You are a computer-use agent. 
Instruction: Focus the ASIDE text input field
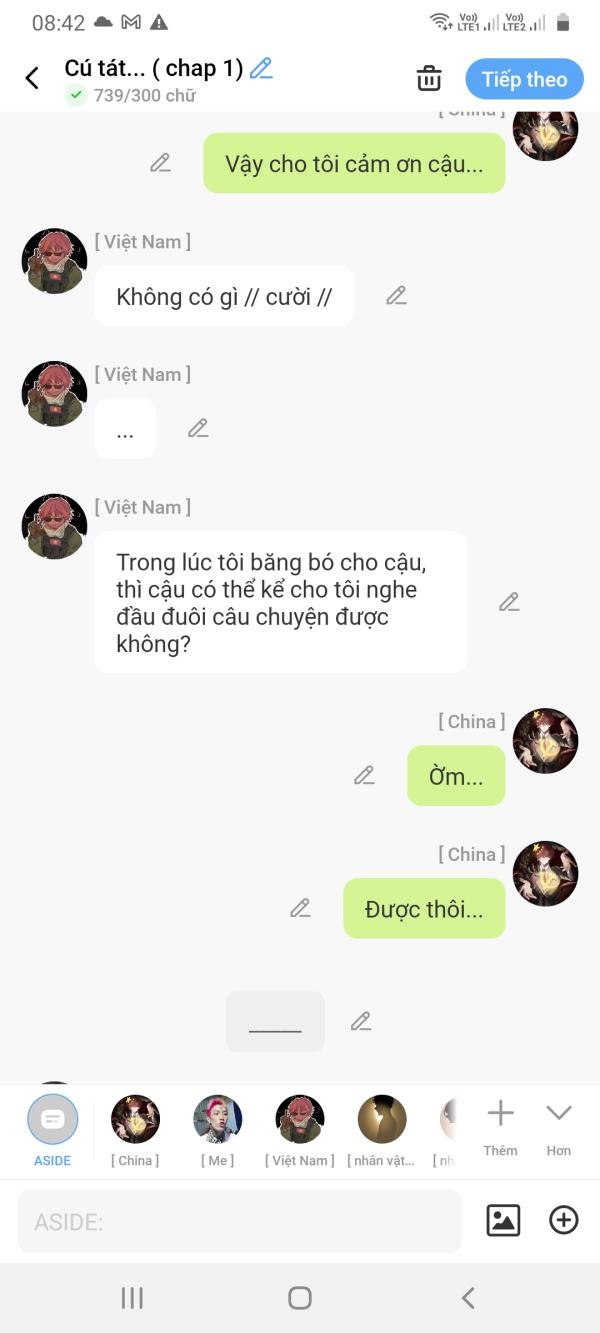coord(240,1221)
